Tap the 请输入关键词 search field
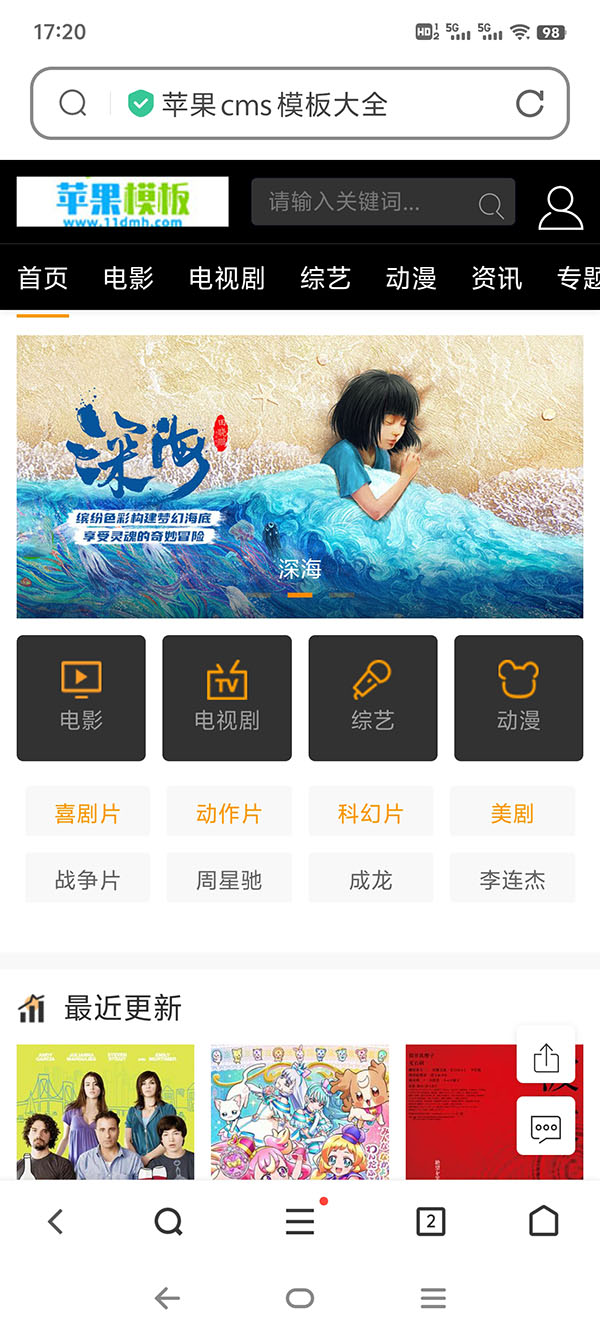600x1333 pixels. click(x=365, y=202)
